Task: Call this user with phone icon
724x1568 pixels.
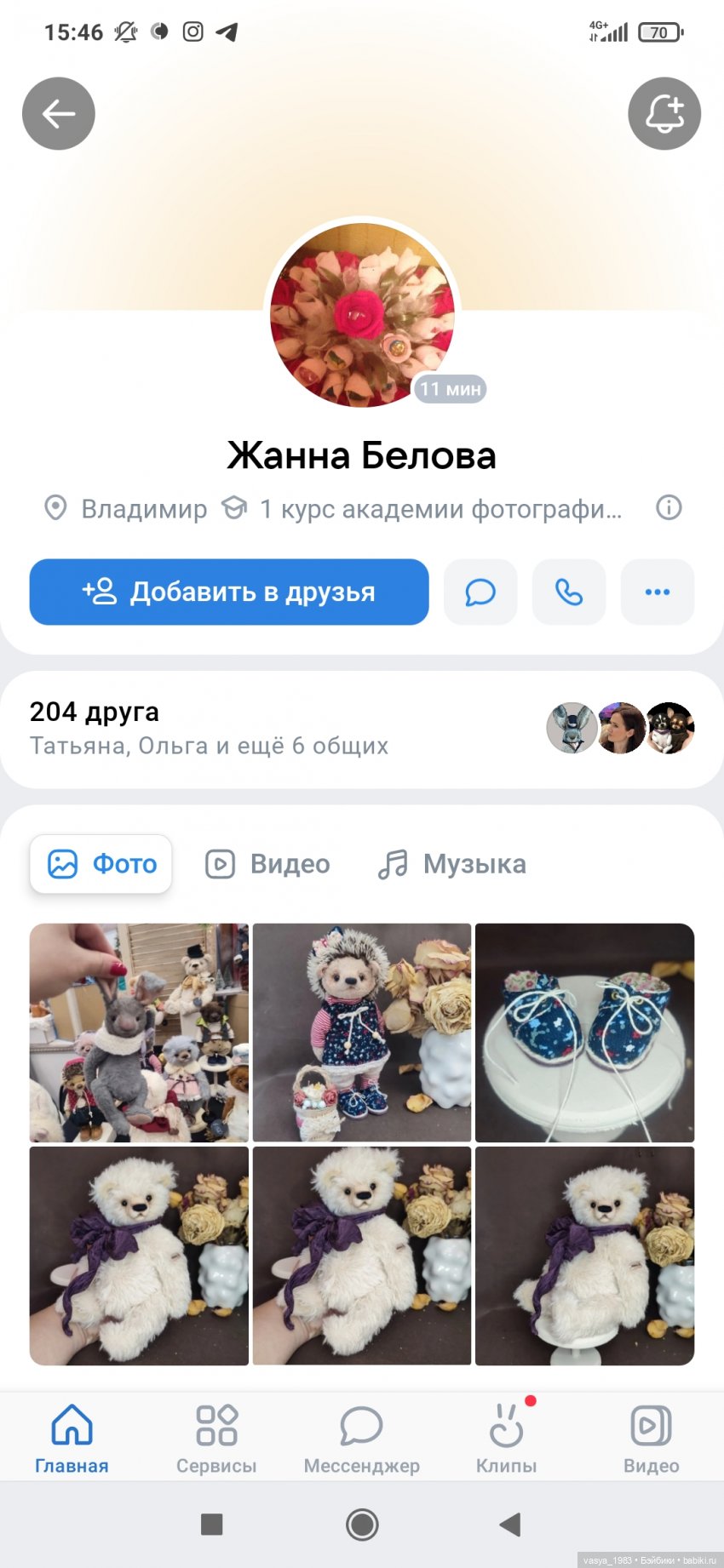Action: point(569,592)
